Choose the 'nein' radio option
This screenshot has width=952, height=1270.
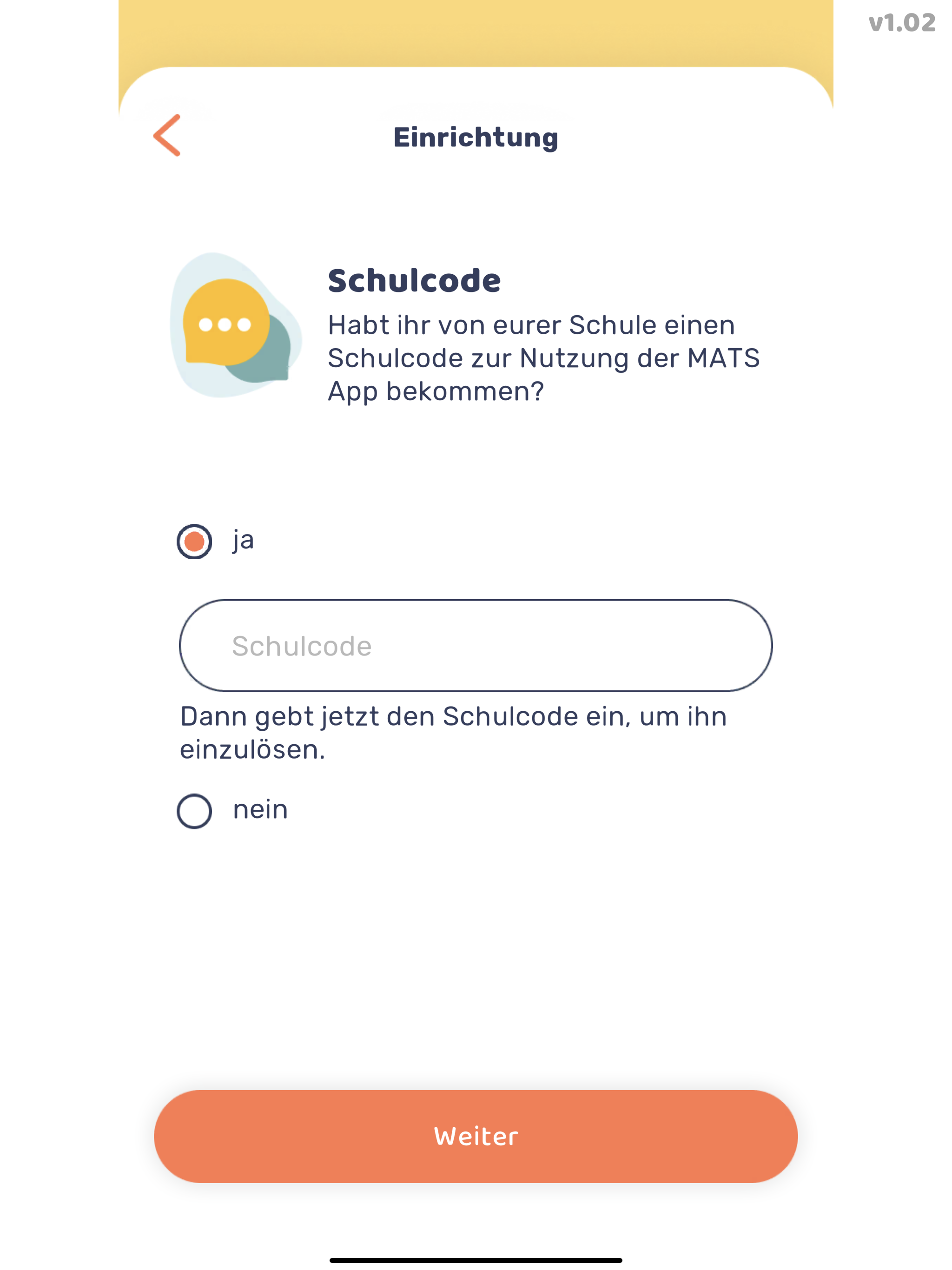pos(195,811)
